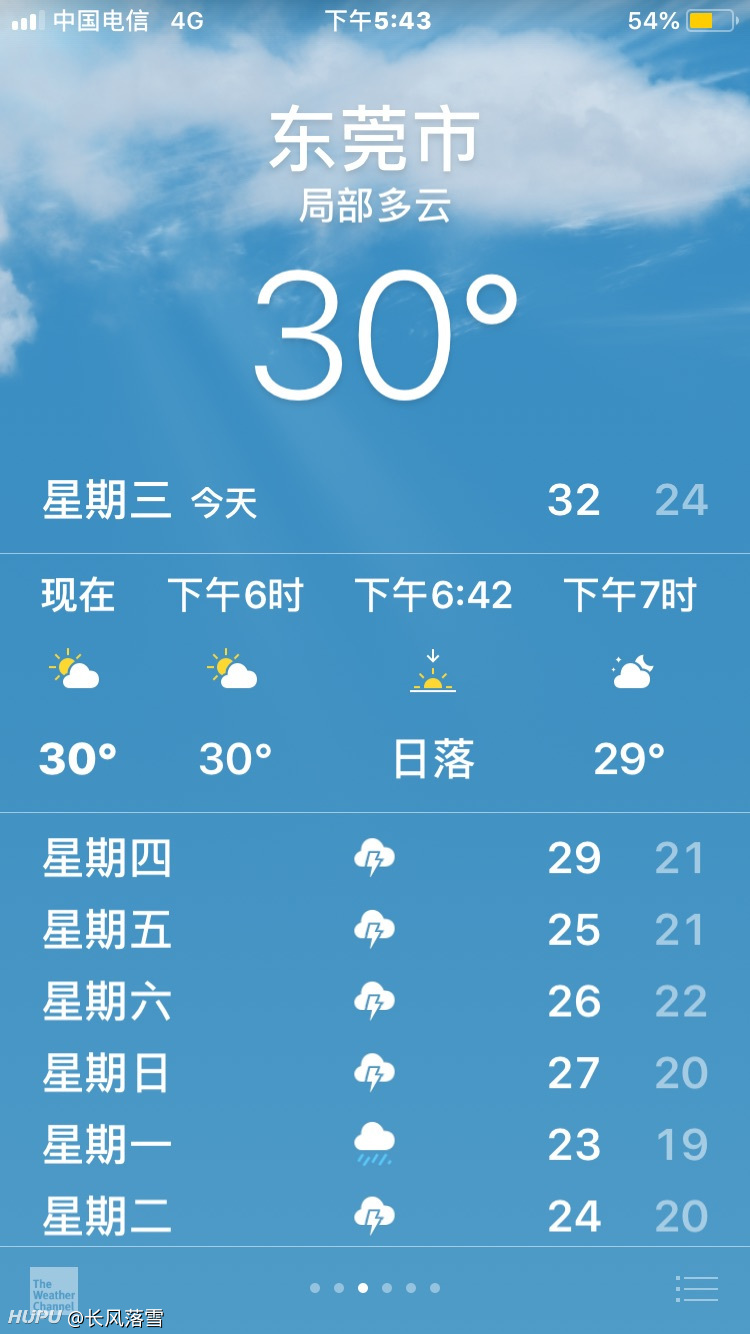Open the 星期日 forecast details
This screenshot has width=750, height=1334.
point(375,1072)
